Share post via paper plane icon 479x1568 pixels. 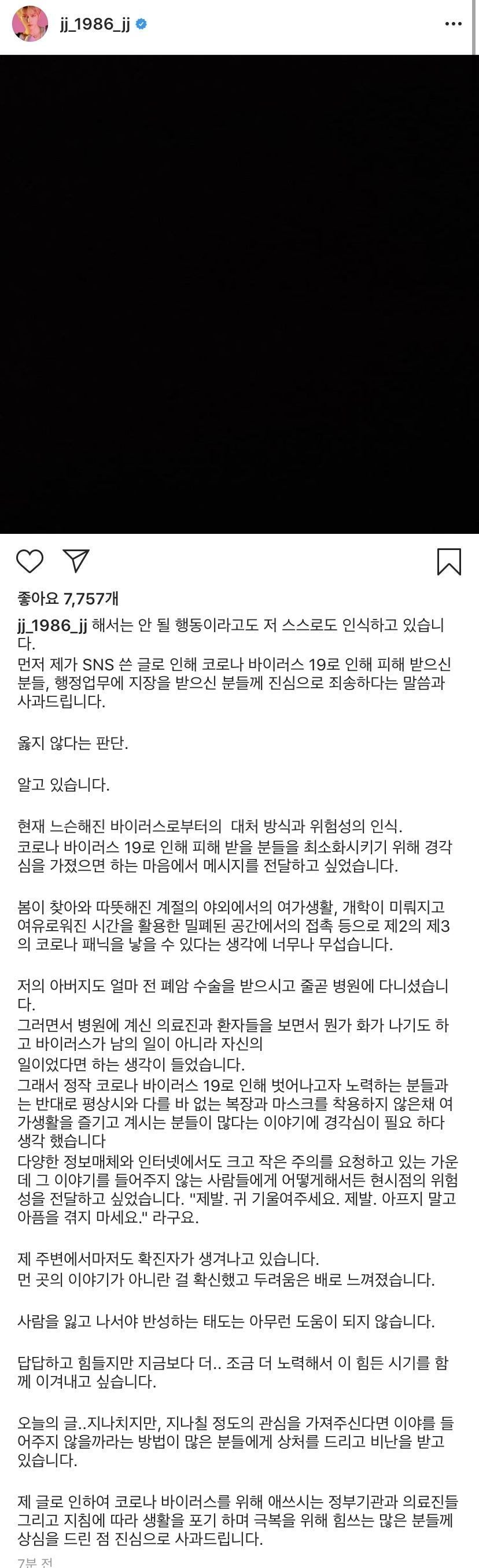pos(77,560)
